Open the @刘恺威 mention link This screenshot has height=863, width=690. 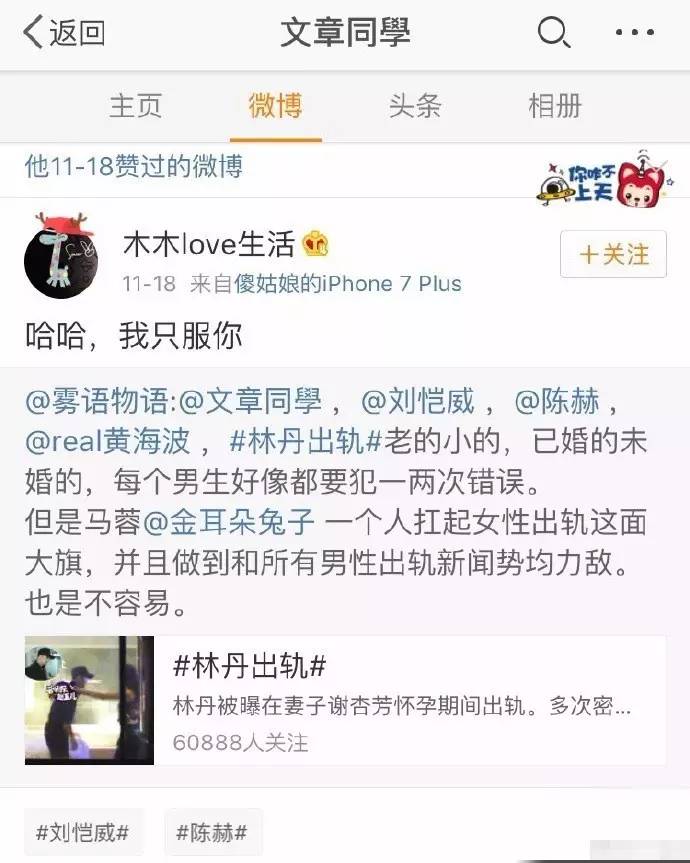coord(421,402)
